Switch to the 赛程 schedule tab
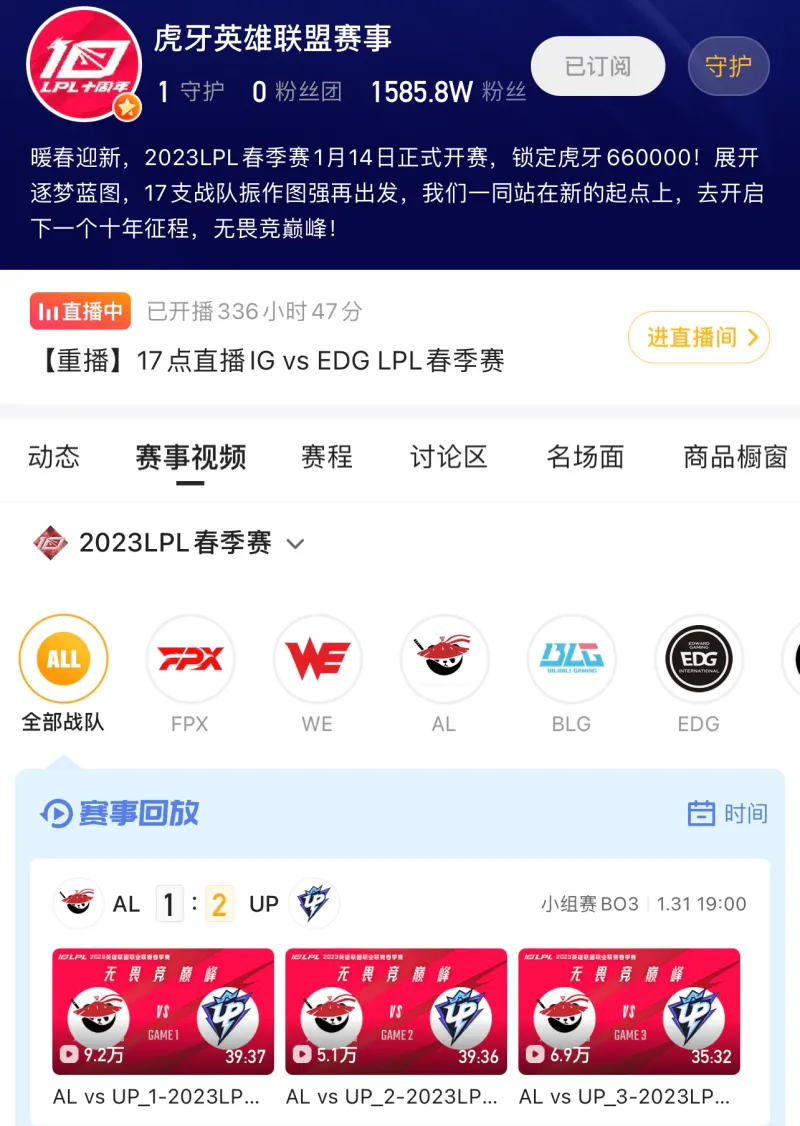The height and width of the screenshot is (1126, 800). pyautogui.click(x=327, y=458)
